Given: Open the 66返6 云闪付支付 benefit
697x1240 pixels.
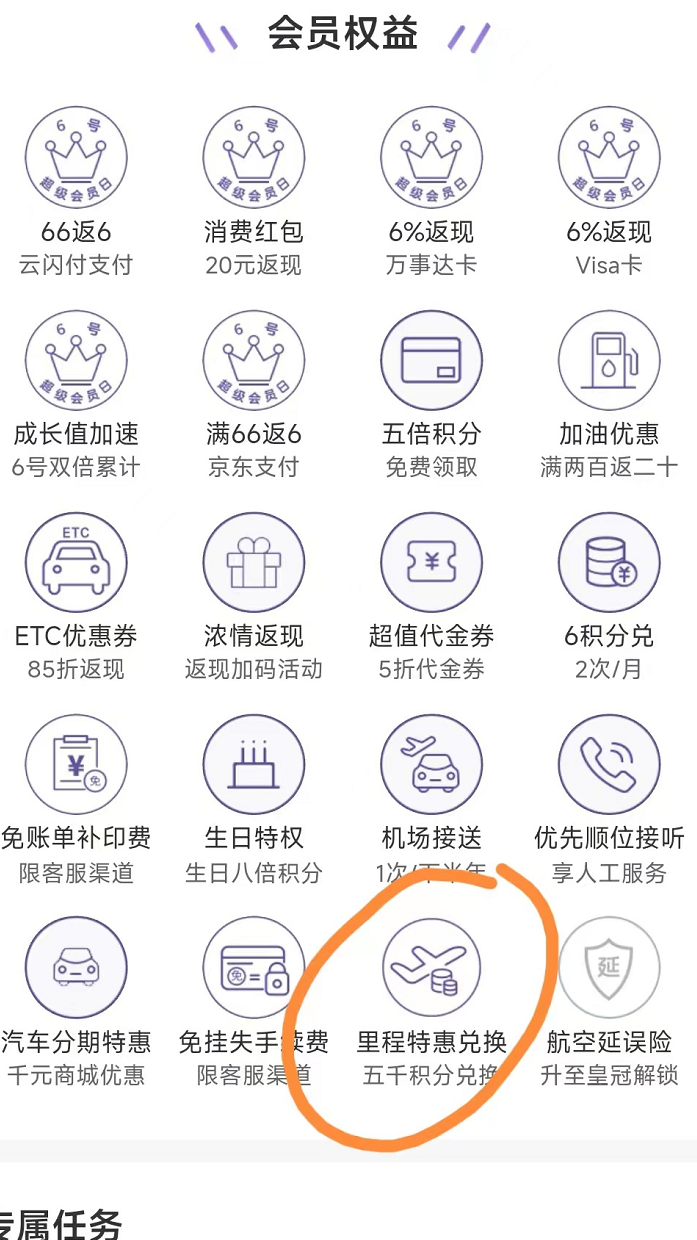Looking at the screenshot, I should point(76,193).
